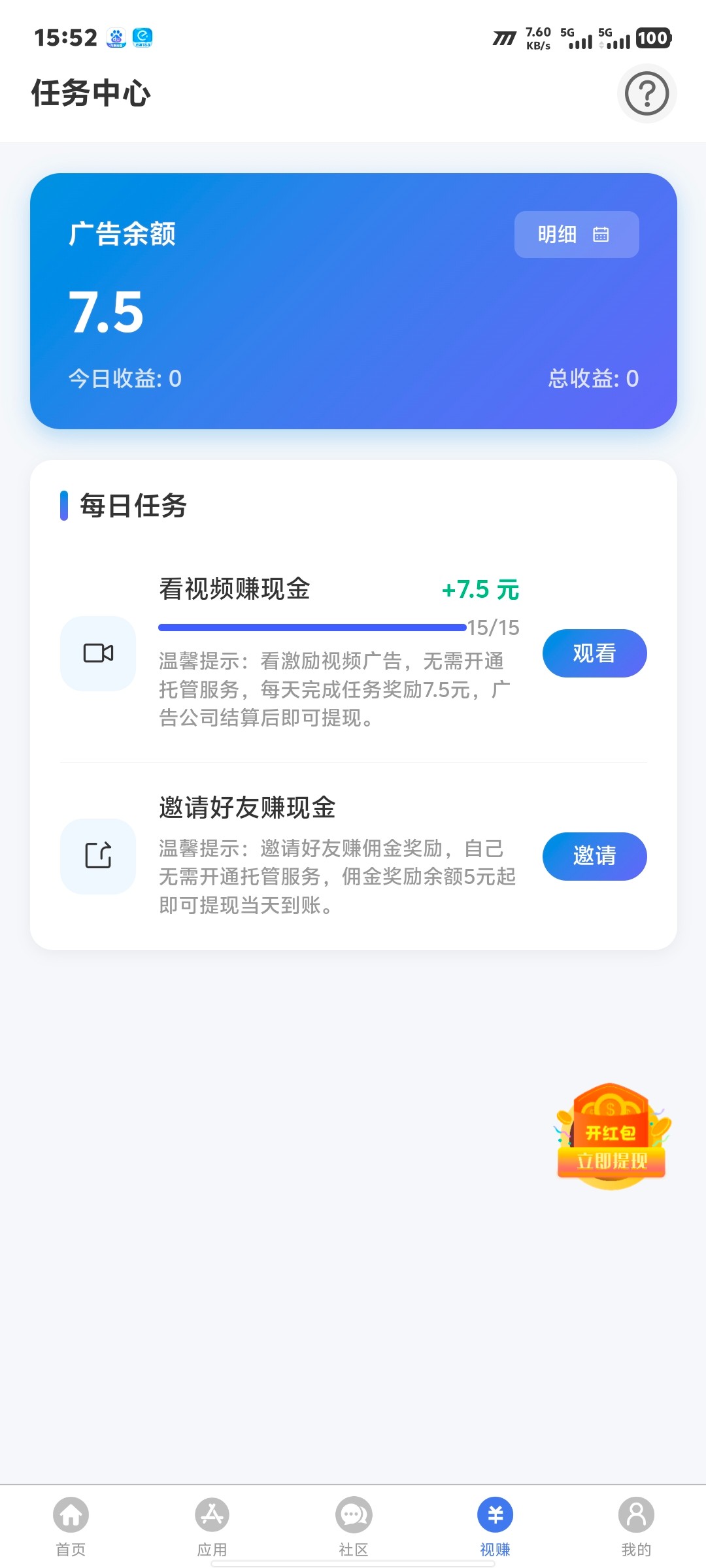Viewport: 706px width, 1568px height.
Task: Tap 邀请 to invite friends
Action: (594, 856)
